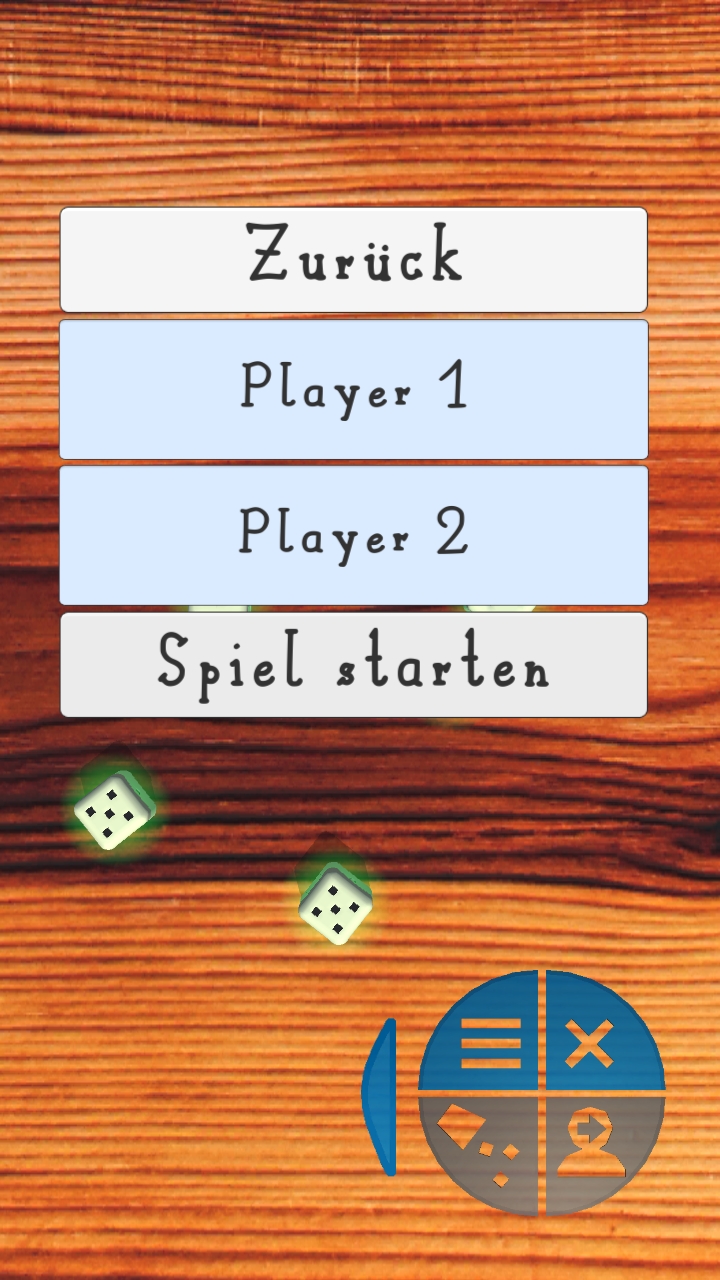This screenshot has height=1280, width=720.
Task: Edit the Player 1 name field
Action: pyautogui.click(x=353, y=389)
